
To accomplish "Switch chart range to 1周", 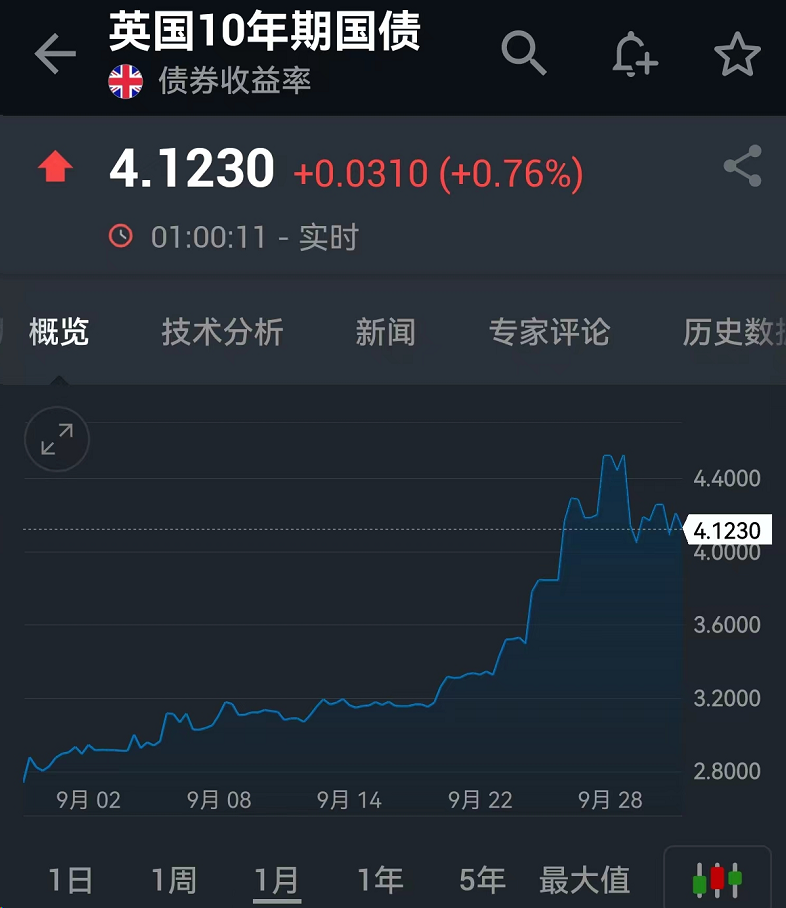I will [x=174, y=880].
